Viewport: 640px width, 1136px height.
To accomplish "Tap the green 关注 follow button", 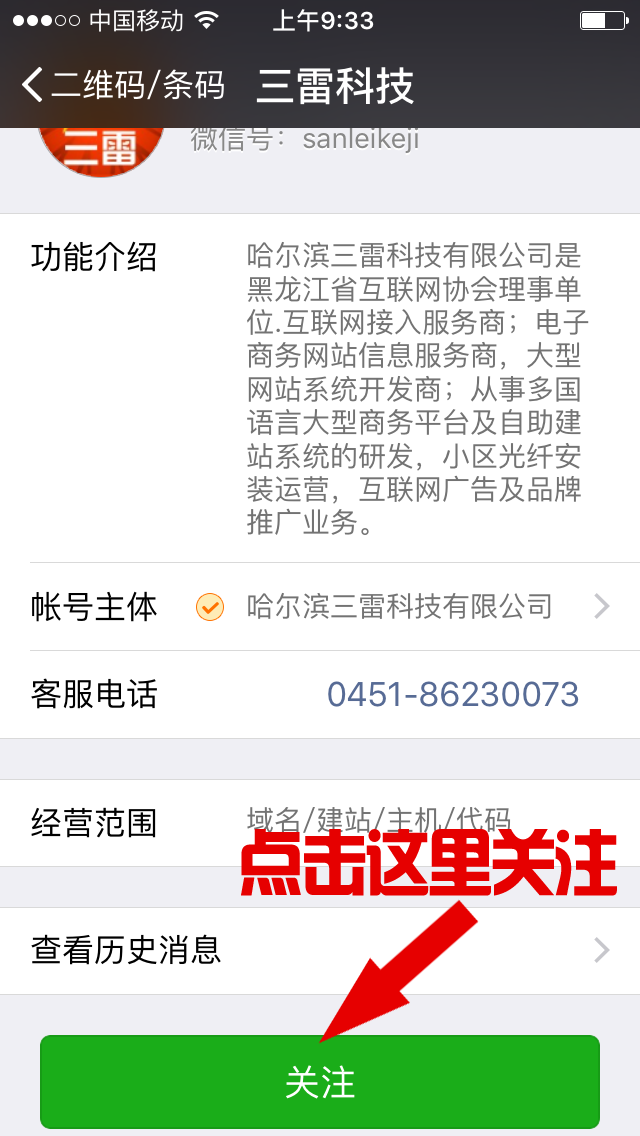I will click(x=320, y=1082).
